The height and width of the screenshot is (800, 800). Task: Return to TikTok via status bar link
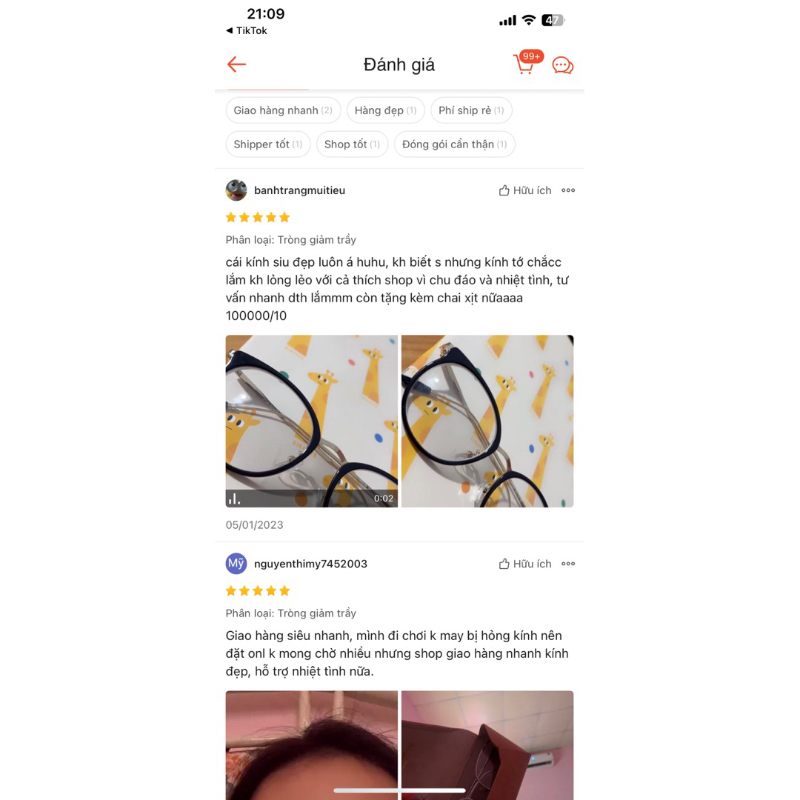tap(246, 31)
